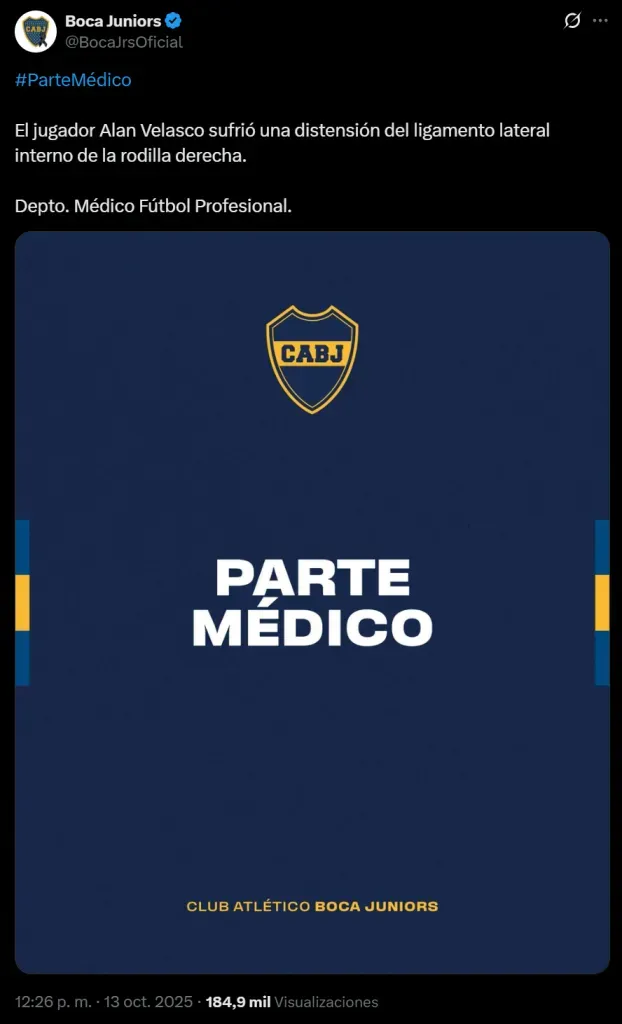The height and width of the screenshot is (1024, 622).
Task: Open the post's overflow menu
Action: tap(599, 20)
